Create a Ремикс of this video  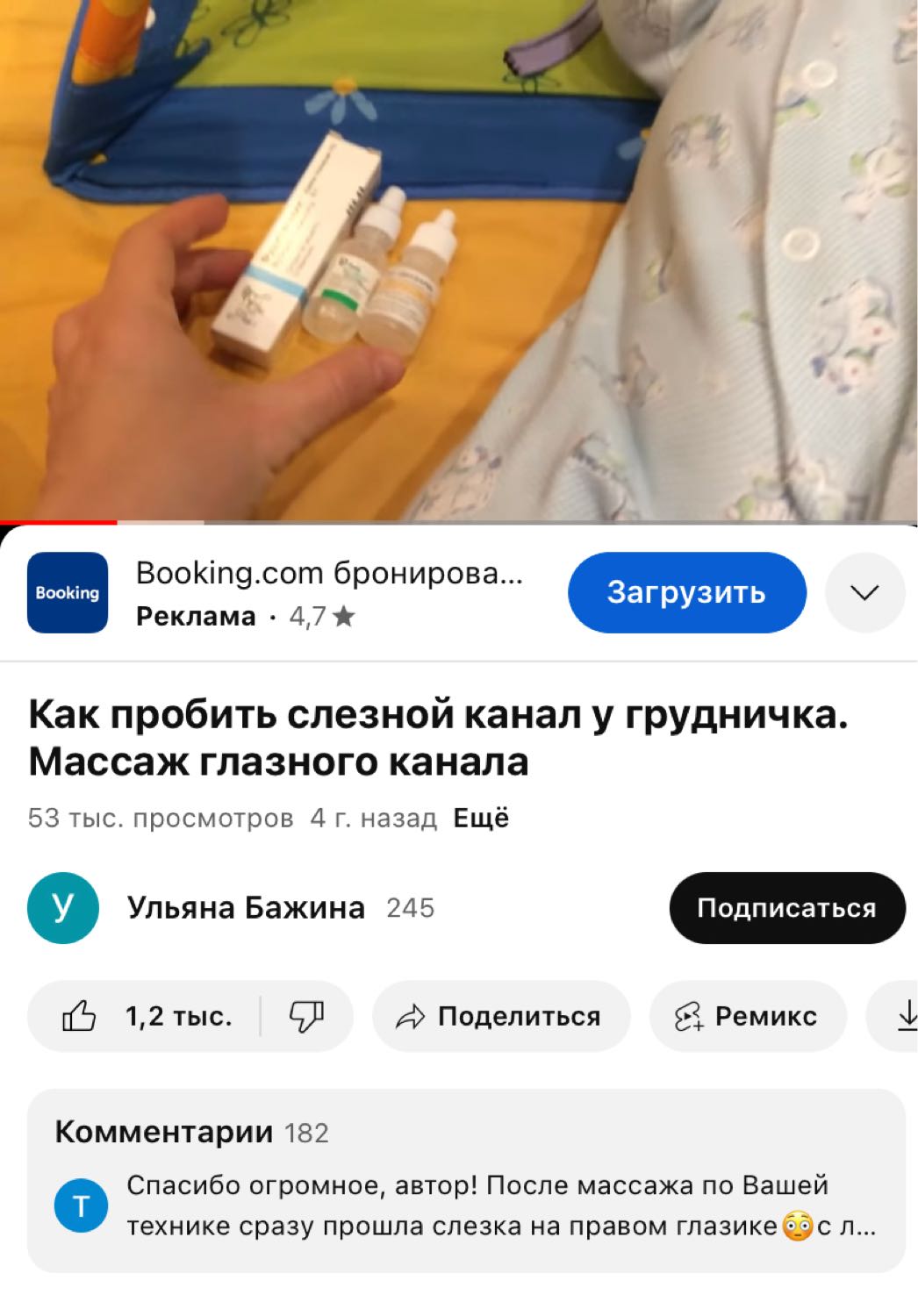tap(747, 1016)
